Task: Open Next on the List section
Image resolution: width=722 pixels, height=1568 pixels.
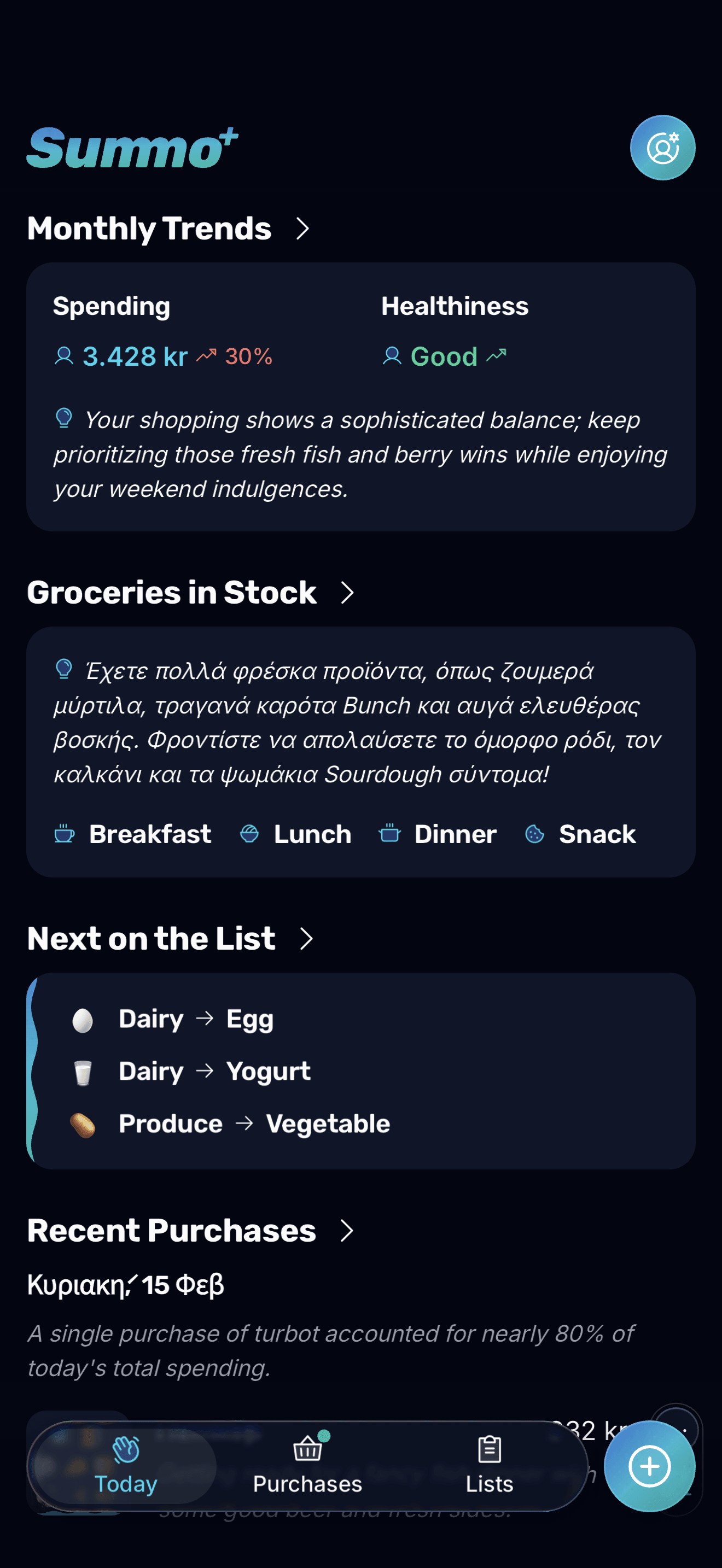Action: tap(171, 939)
